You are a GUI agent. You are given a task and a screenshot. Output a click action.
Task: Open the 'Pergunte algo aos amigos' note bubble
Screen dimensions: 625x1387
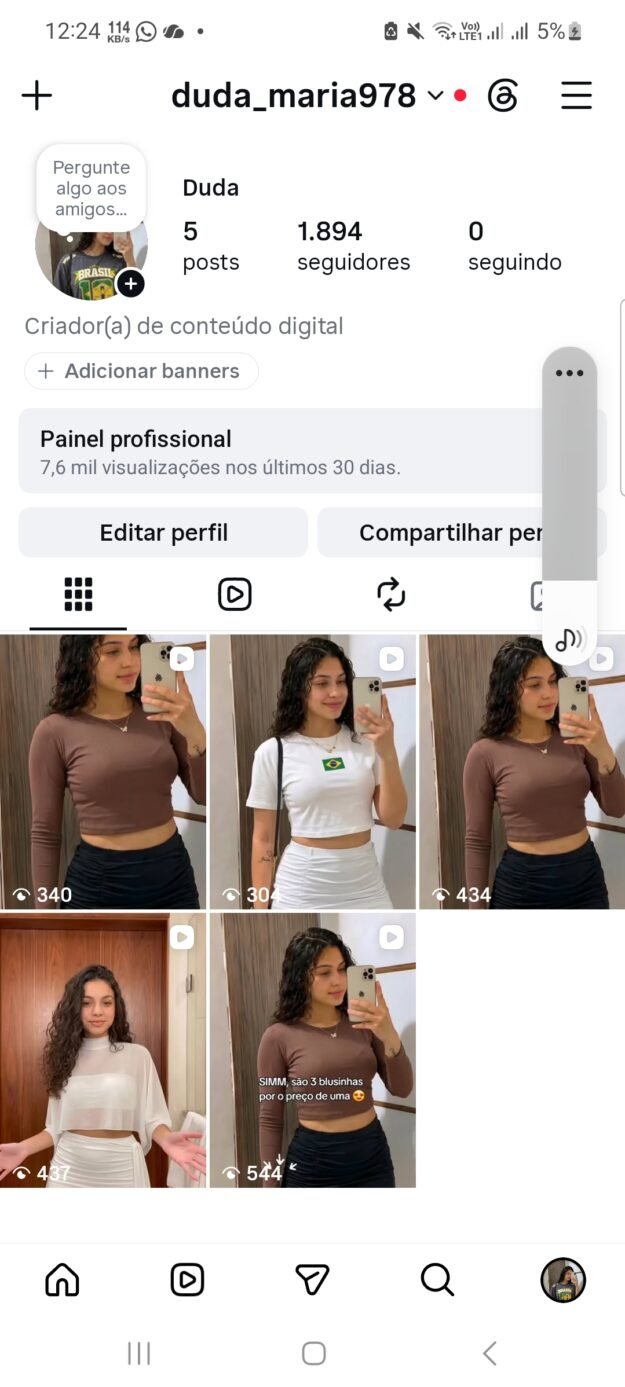point(91,188)
